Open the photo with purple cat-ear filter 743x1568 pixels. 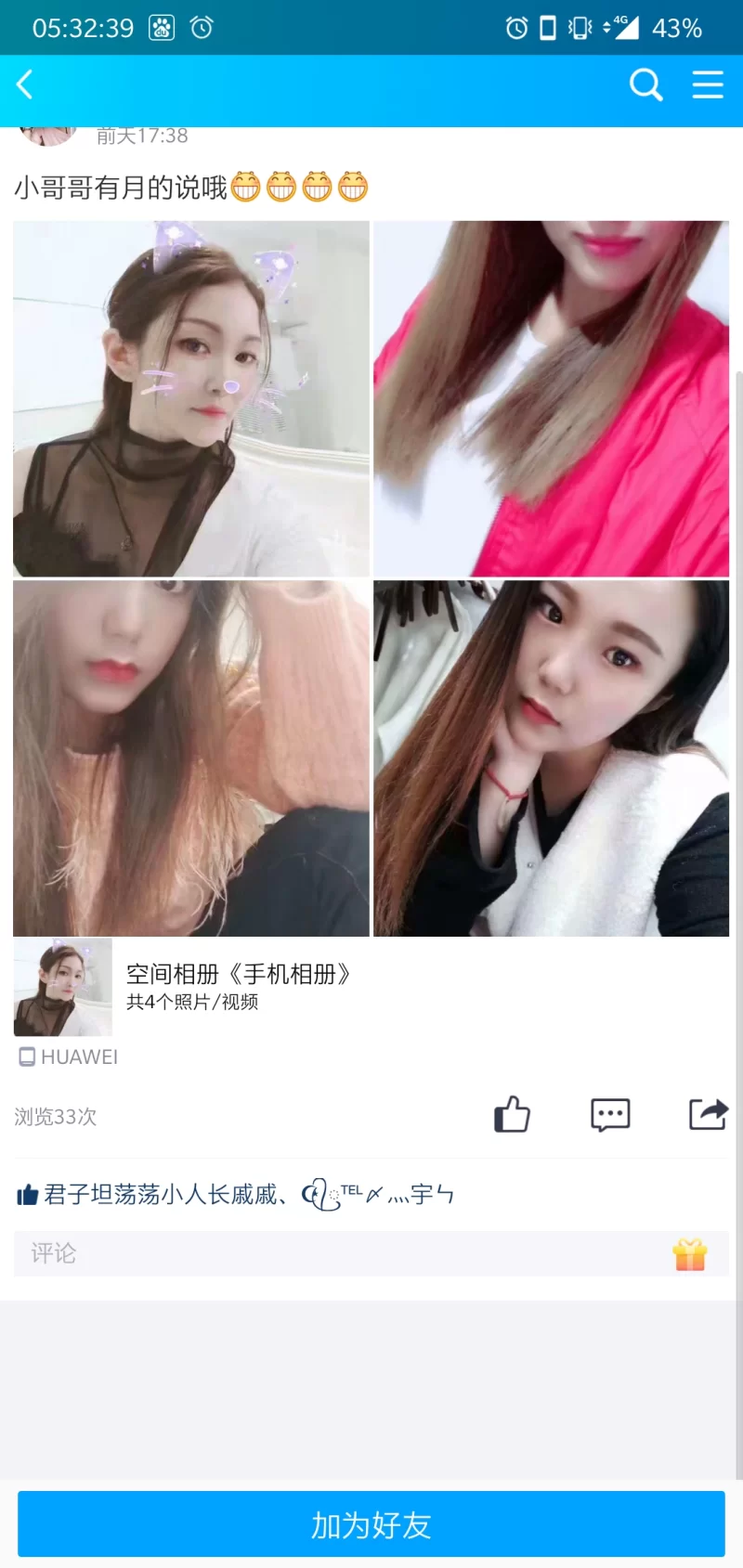pos(191,398)
